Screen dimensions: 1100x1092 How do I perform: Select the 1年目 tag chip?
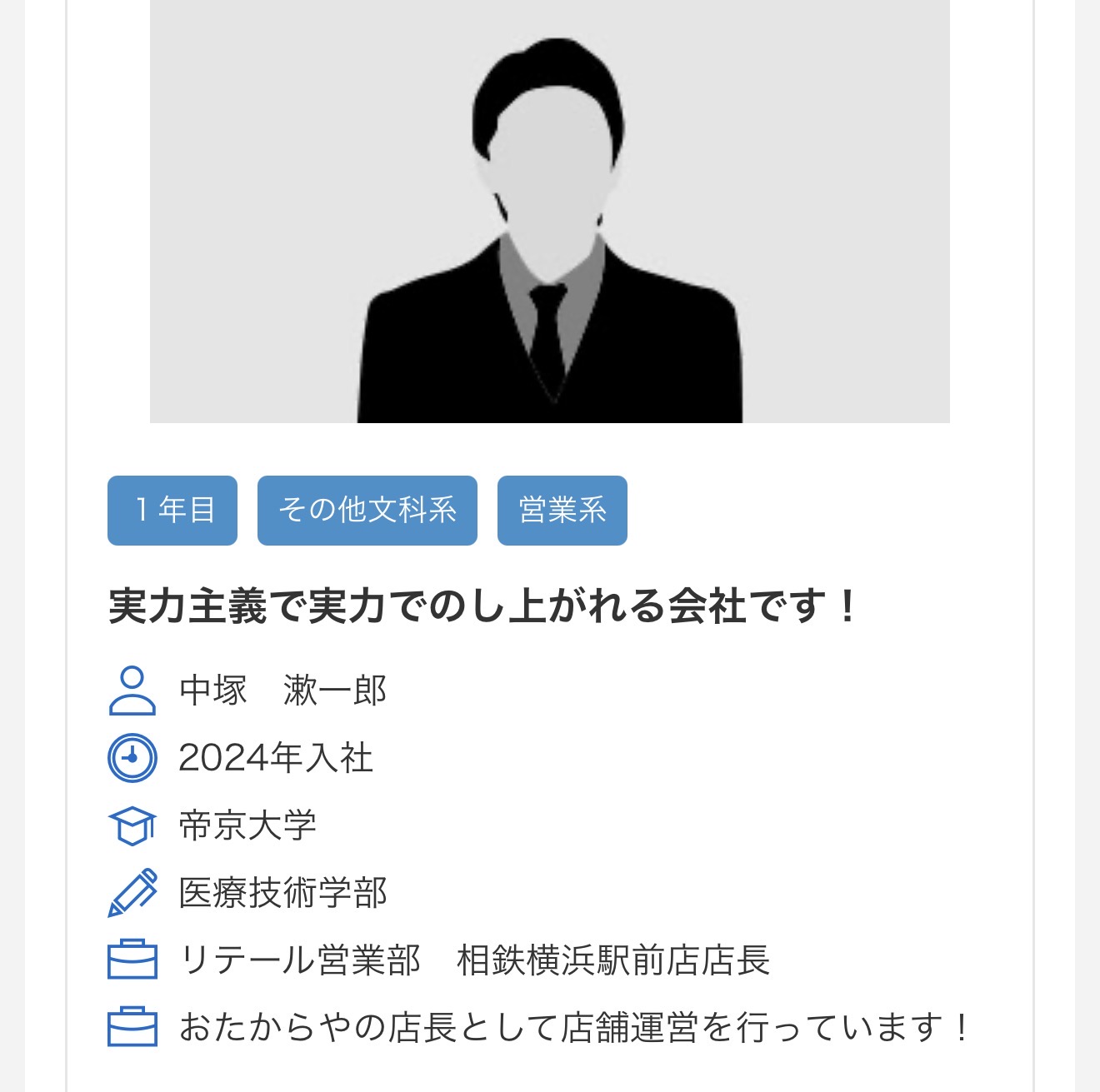(x=172, y=511)
